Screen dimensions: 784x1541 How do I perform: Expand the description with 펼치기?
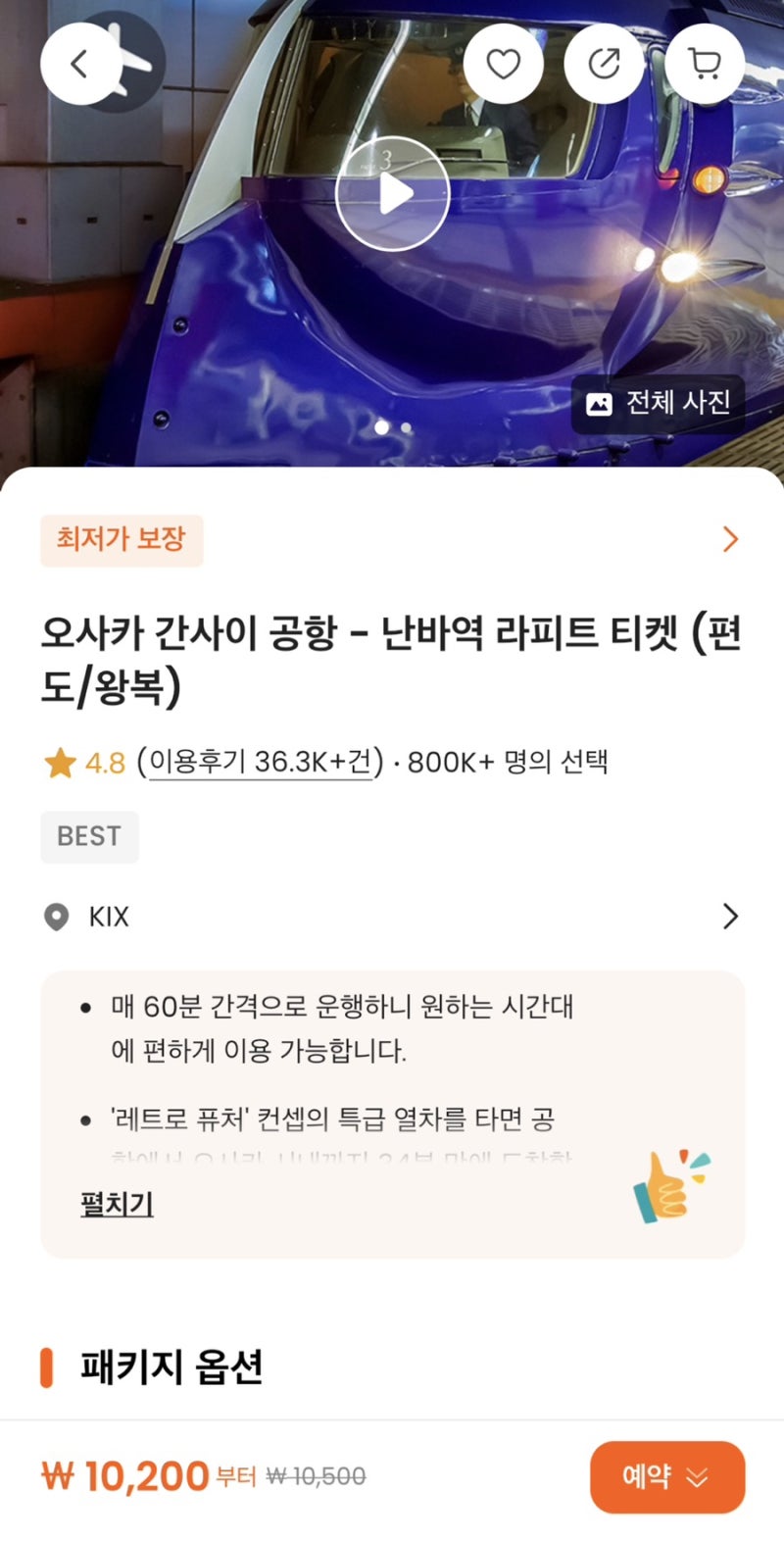115,1204
